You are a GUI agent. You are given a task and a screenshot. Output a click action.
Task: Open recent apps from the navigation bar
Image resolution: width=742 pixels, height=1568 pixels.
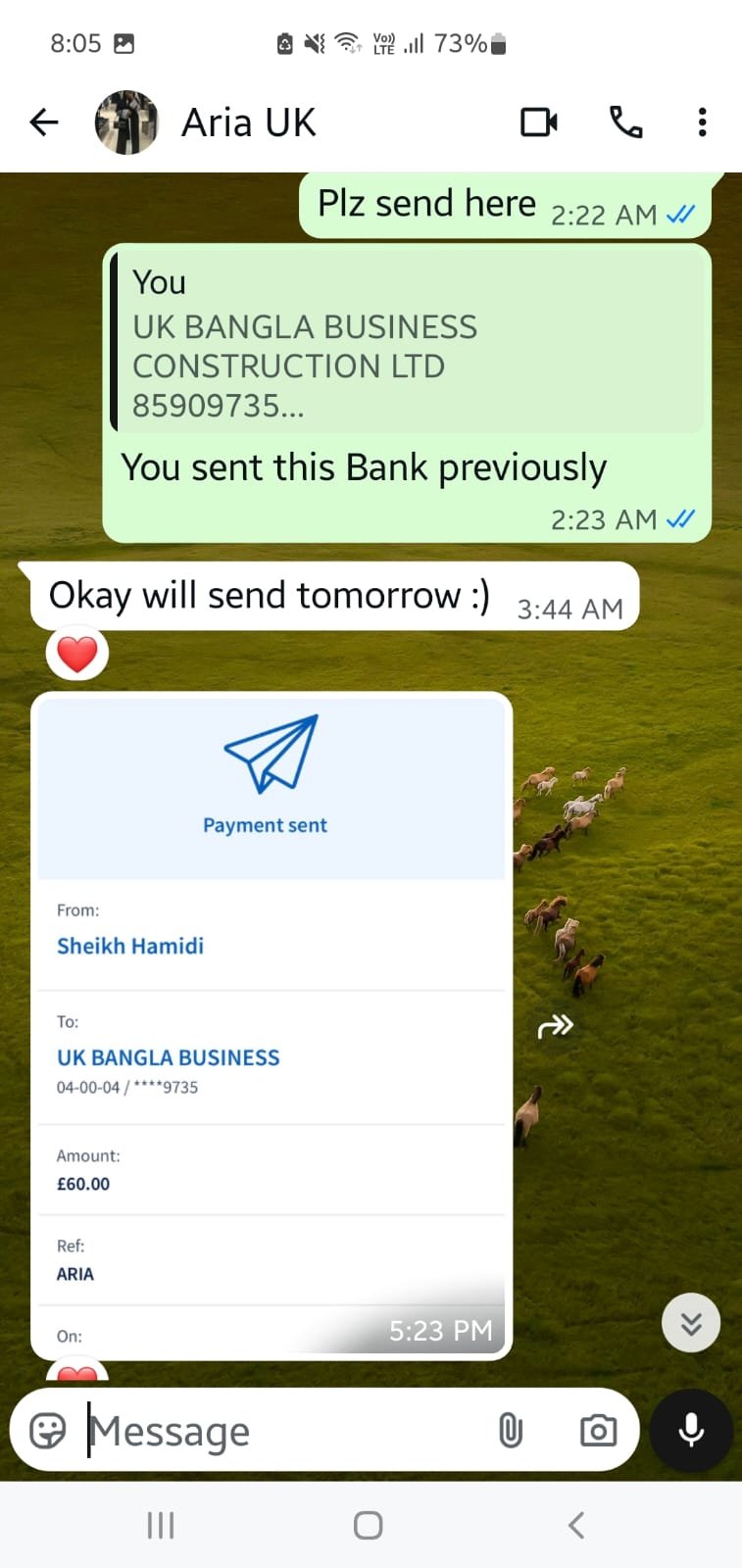coord(161,1525)
